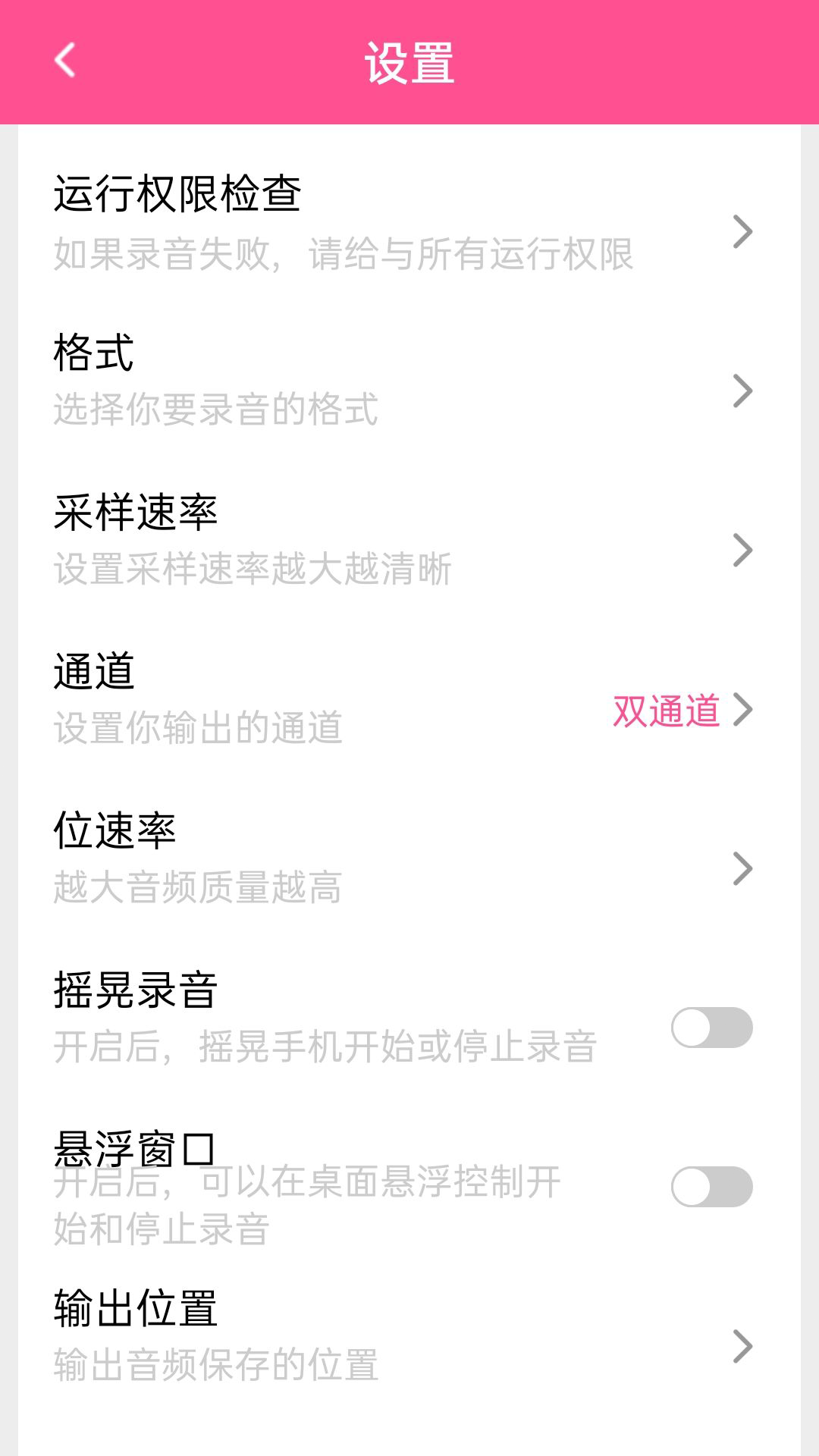Click the pink header bar at top
The height and width of the screenshot is (1456, 819).
pos(409,62)
